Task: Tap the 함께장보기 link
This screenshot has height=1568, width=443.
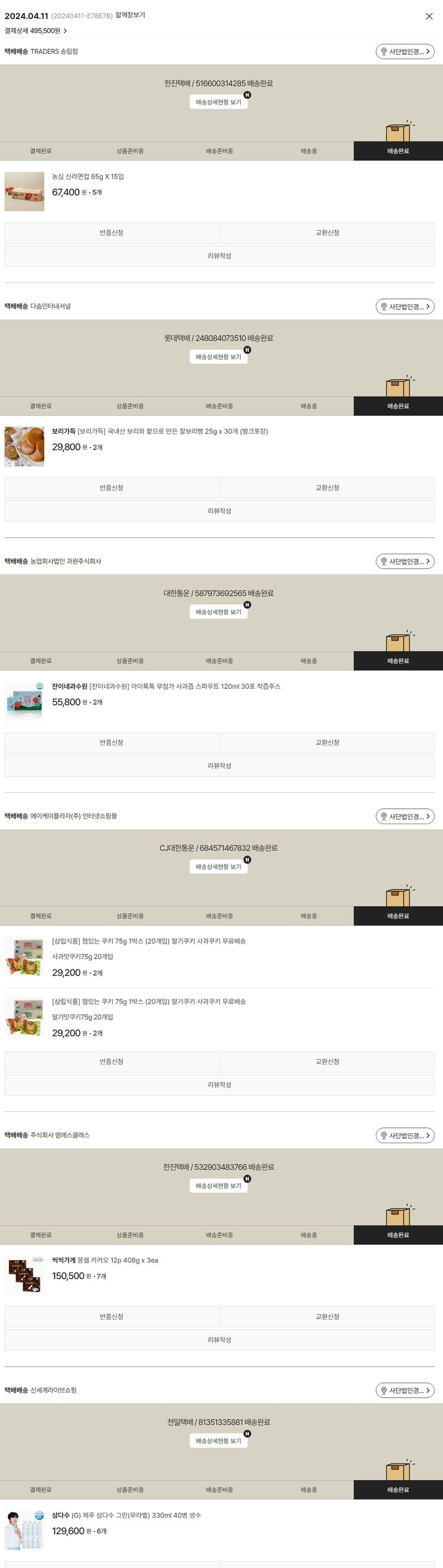Action: (130, 15)
